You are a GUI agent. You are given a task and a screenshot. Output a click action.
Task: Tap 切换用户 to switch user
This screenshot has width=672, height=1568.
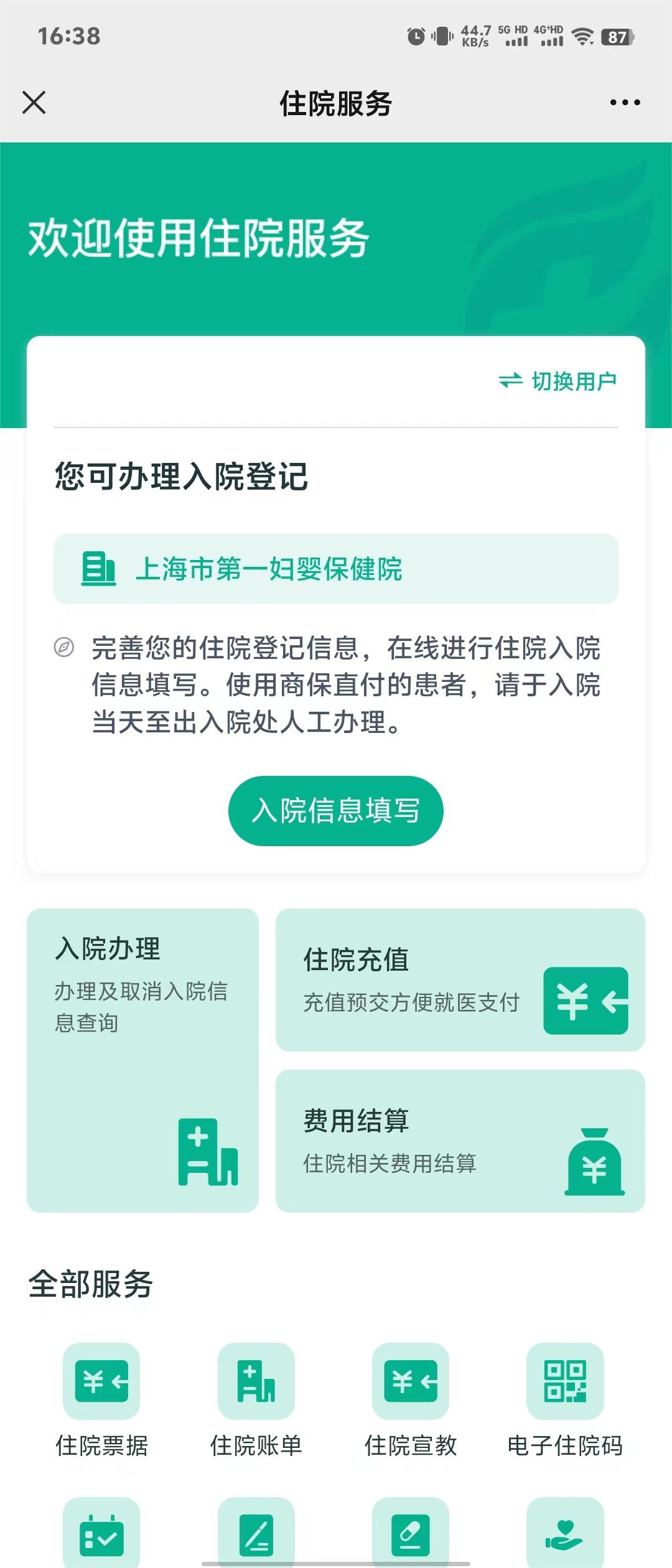pos(558,381)
